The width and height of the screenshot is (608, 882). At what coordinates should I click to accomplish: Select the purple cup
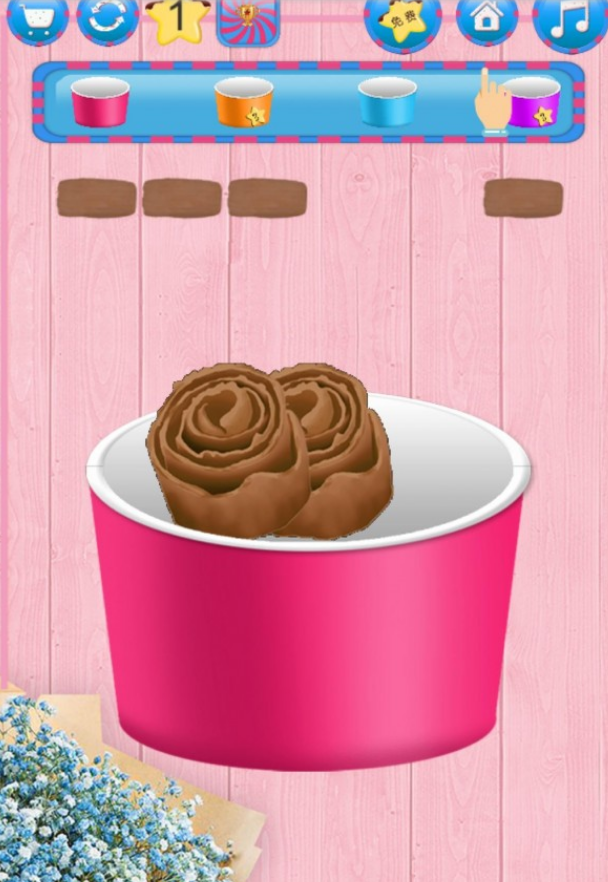point(534,102)
